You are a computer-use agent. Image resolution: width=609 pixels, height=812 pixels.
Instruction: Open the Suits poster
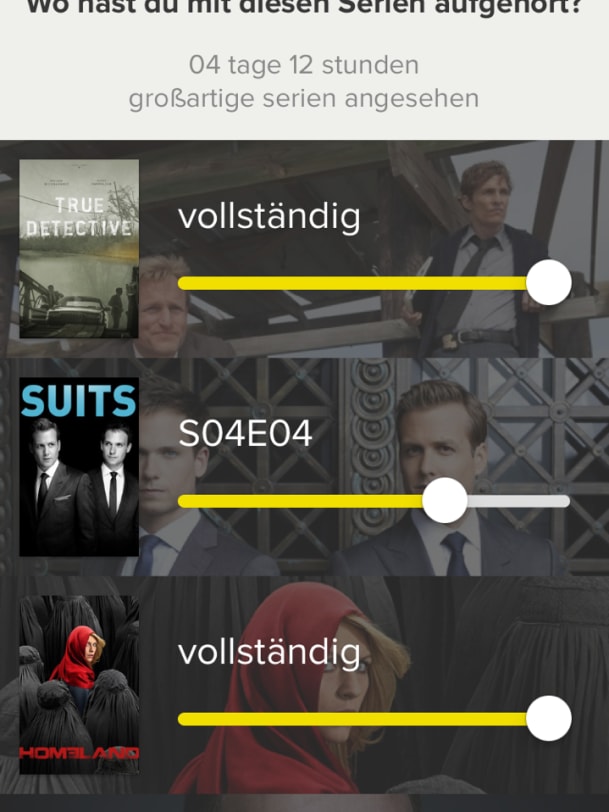point(79,467)
